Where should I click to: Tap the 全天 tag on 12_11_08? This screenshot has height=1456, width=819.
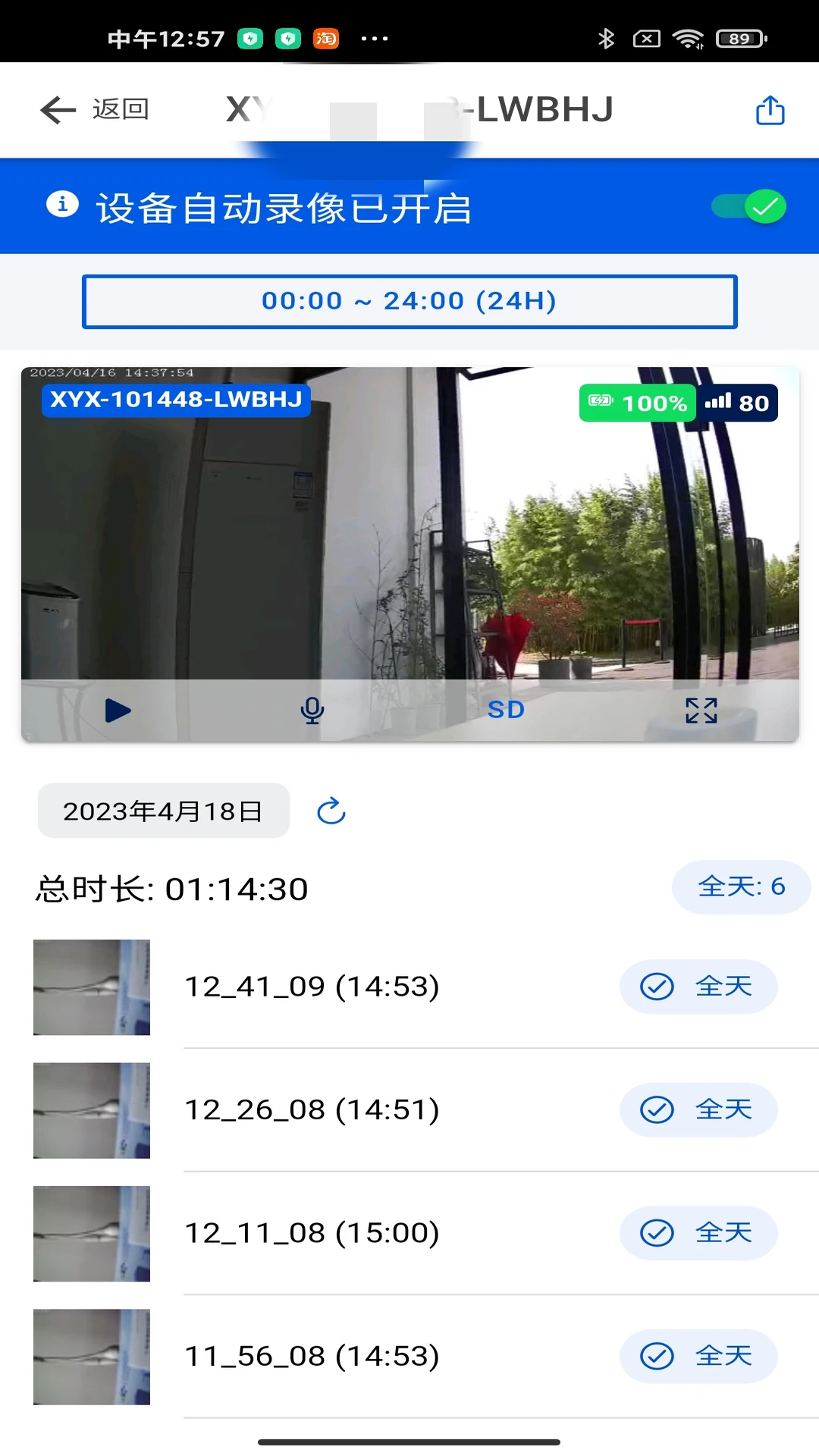click(698, 1233)
